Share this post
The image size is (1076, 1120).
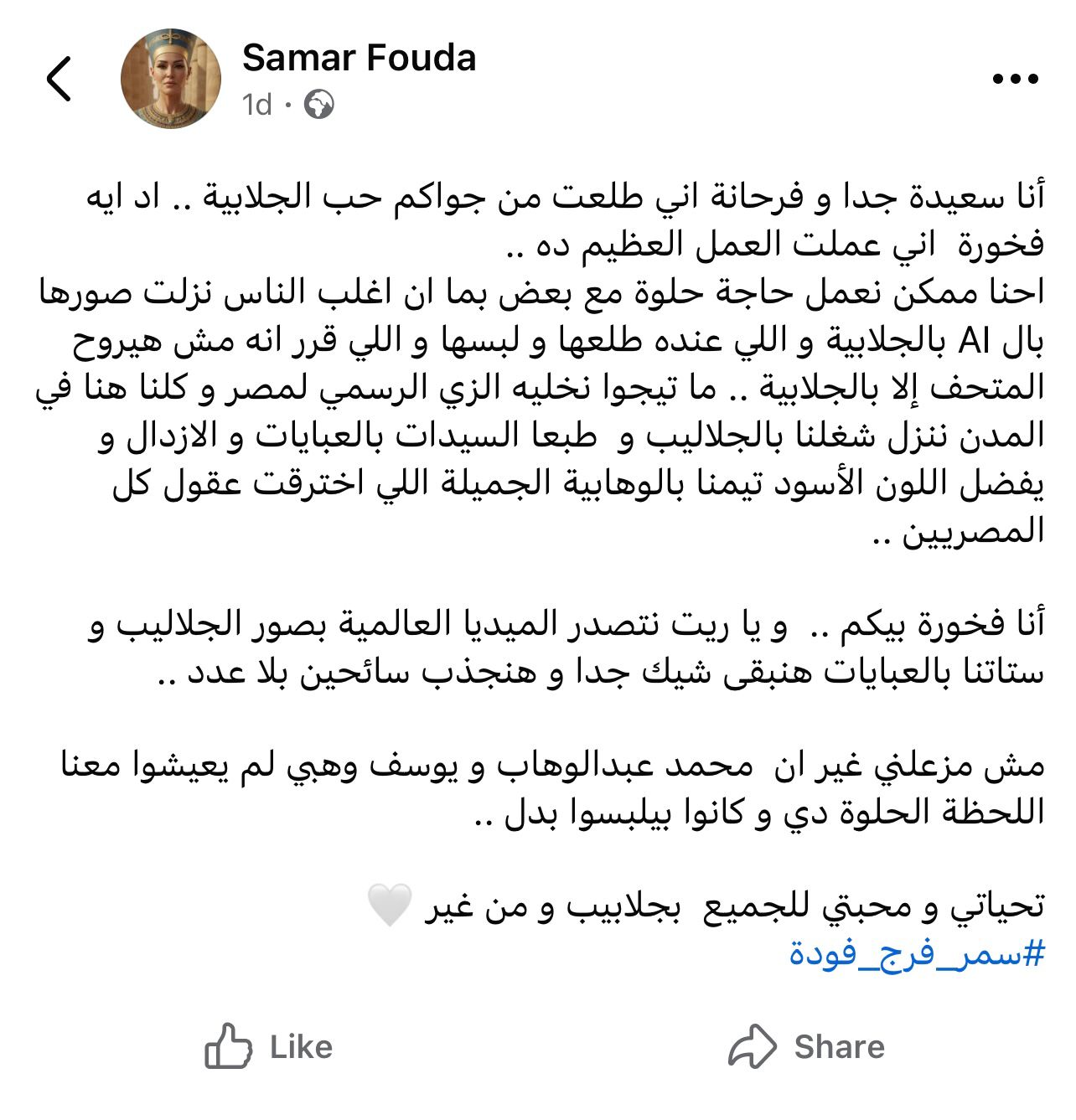click(x=806, y=1047)
